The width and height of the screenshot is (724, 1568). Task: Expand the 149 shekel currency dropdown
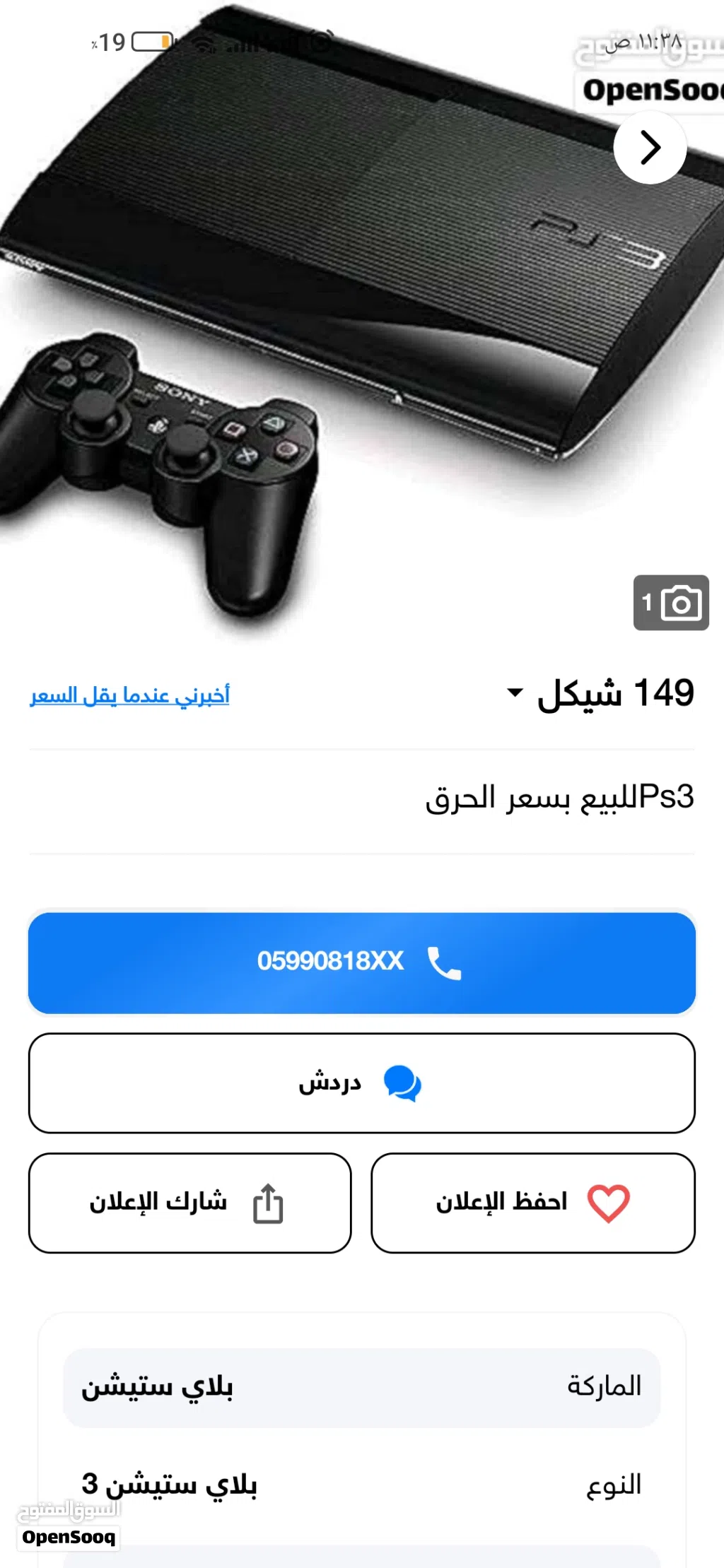pyautogui.click(x=515, y=692)
